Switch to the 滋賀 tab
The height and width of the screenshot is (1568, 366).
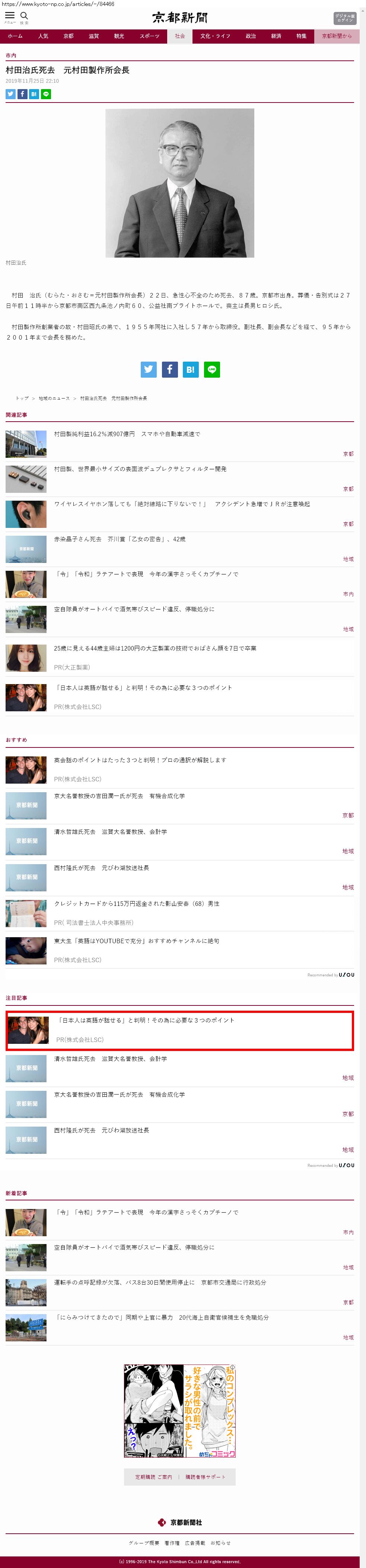click(93, 36)
